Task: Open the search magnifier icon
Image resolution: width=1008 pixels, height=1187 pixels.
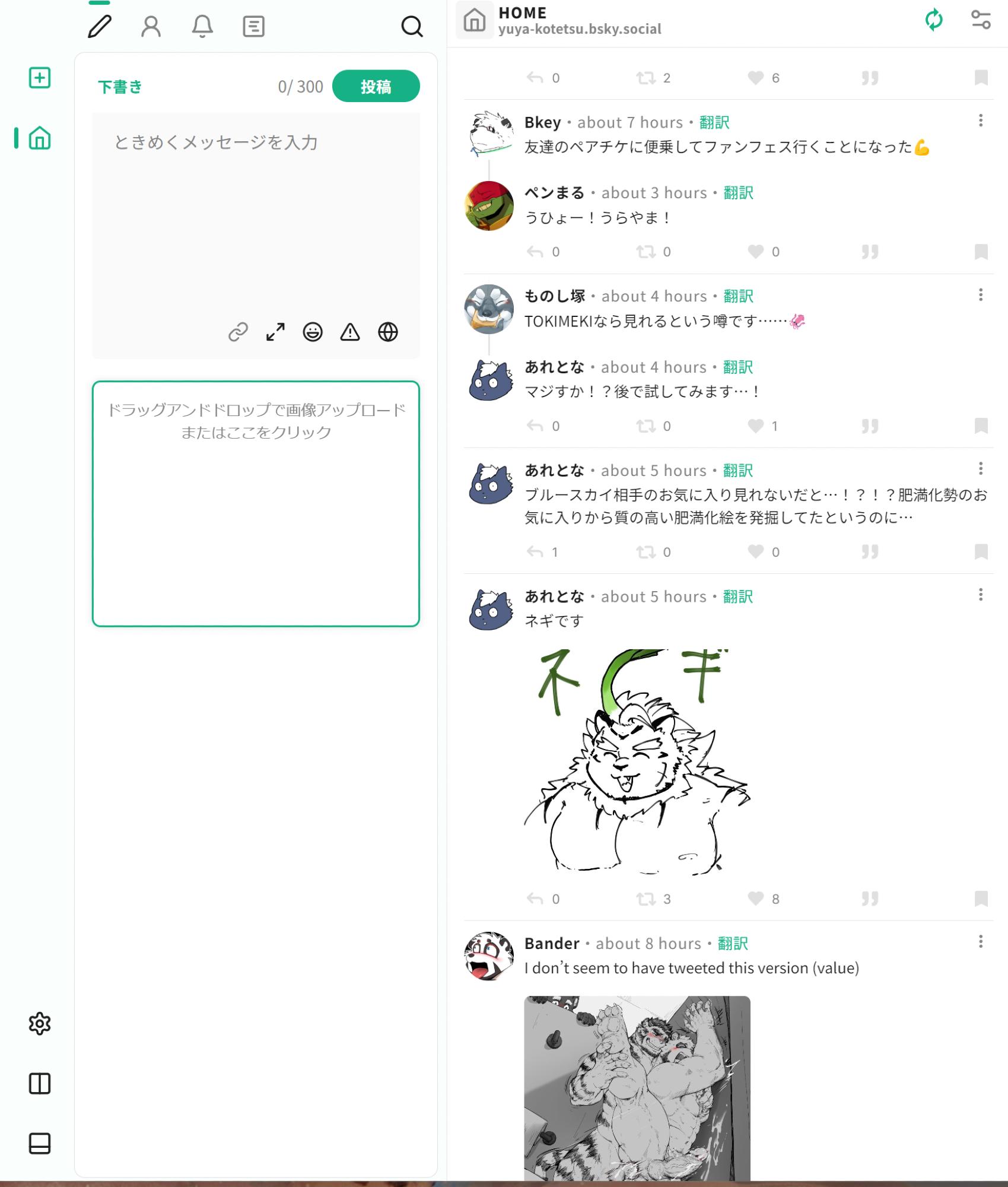Action: pyautogui.click(x=412, y=26)
